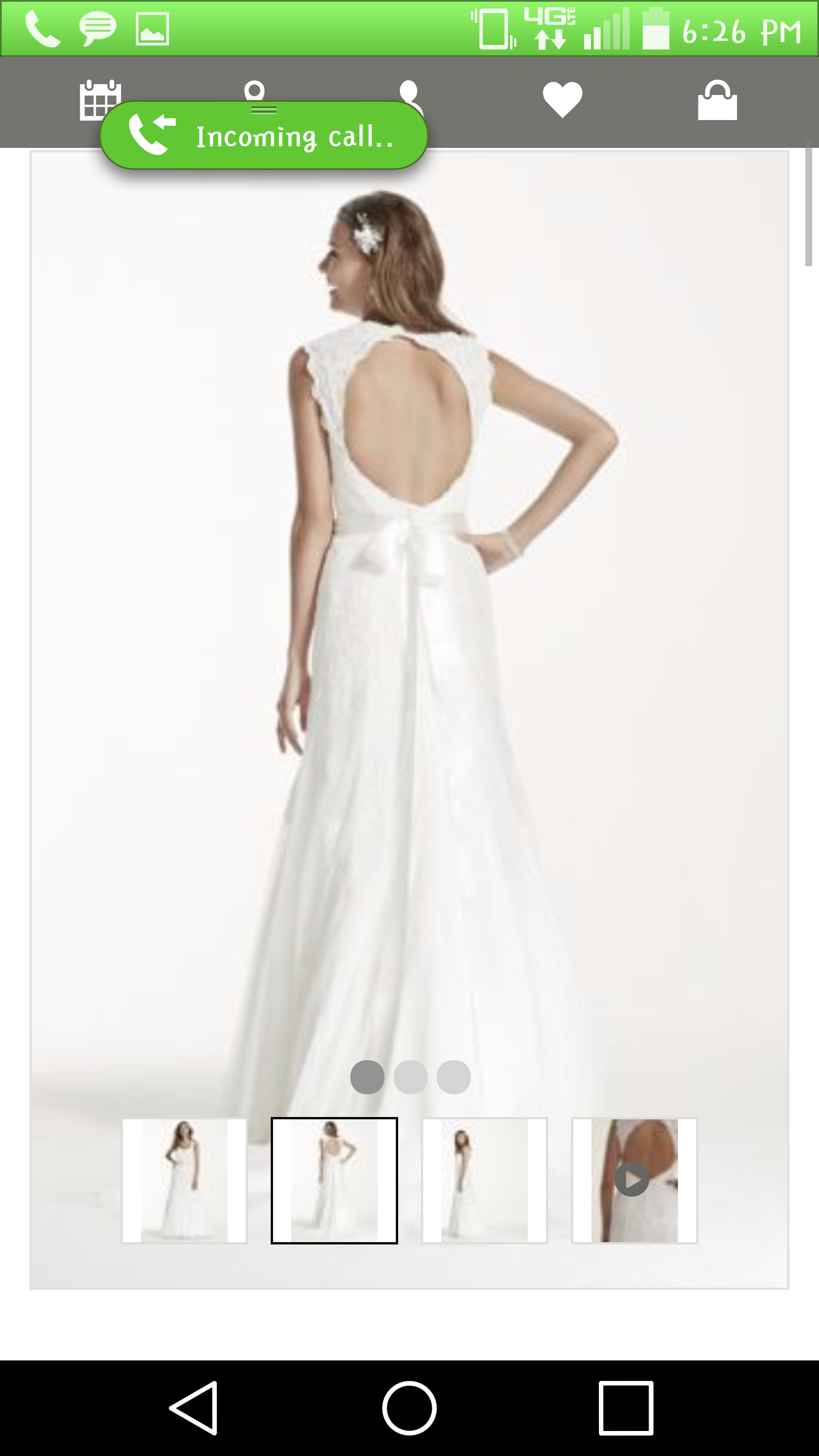Tap the first page indicator dot
Viewport: 819px width, 1456px height.
(367, 1077)
